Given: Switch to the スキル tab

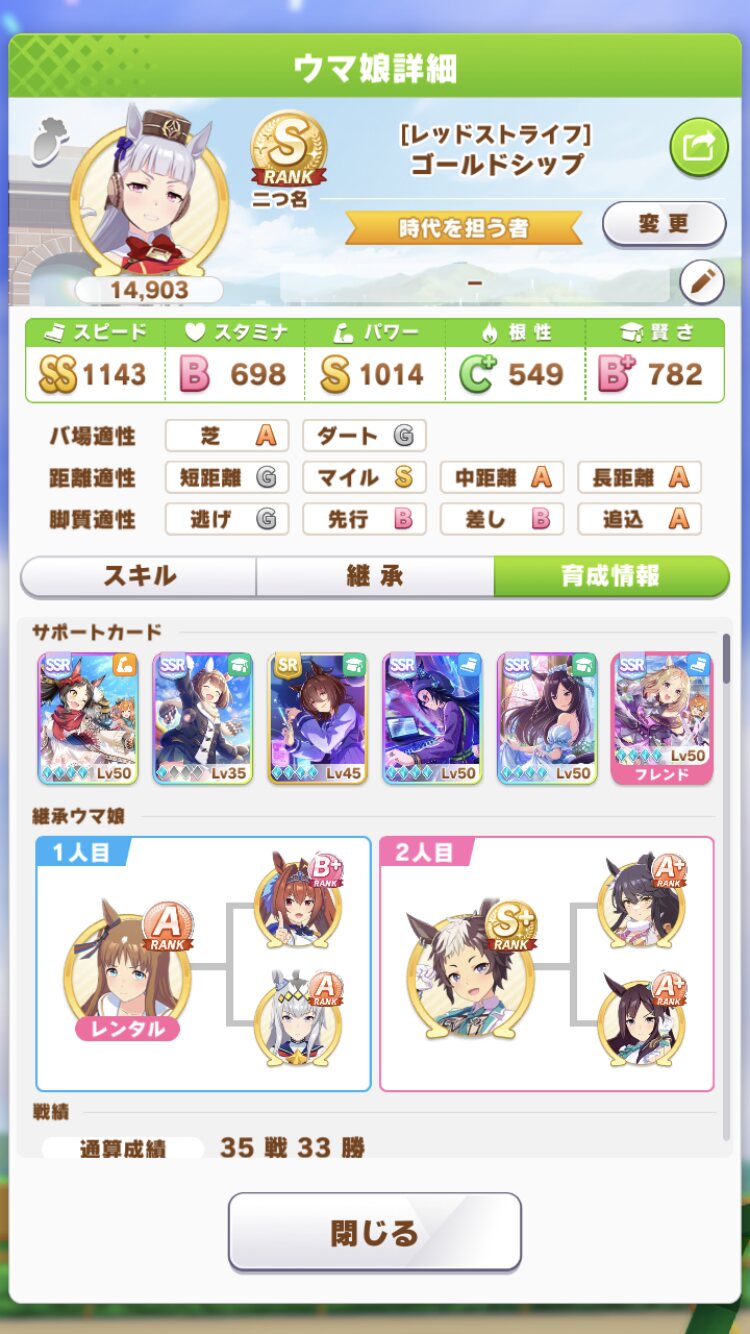Looking at the screenshot, I should point(139,576).
